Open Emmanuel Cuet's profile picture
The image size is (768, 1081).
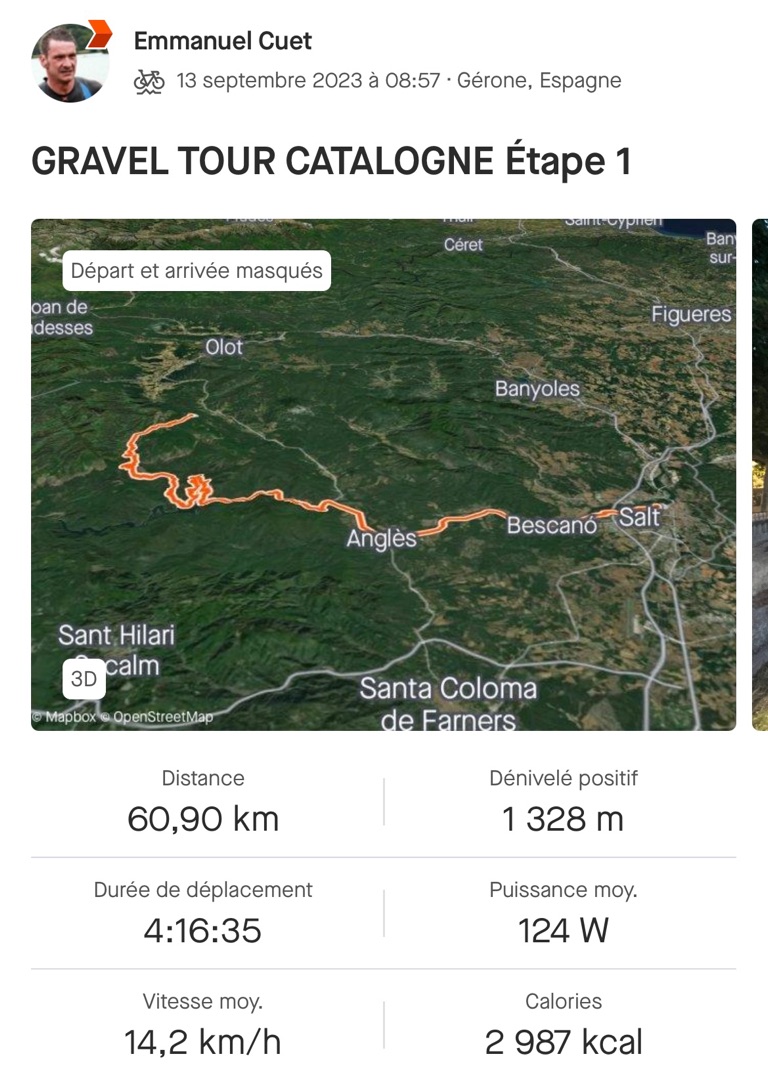[x=69, y=62]
